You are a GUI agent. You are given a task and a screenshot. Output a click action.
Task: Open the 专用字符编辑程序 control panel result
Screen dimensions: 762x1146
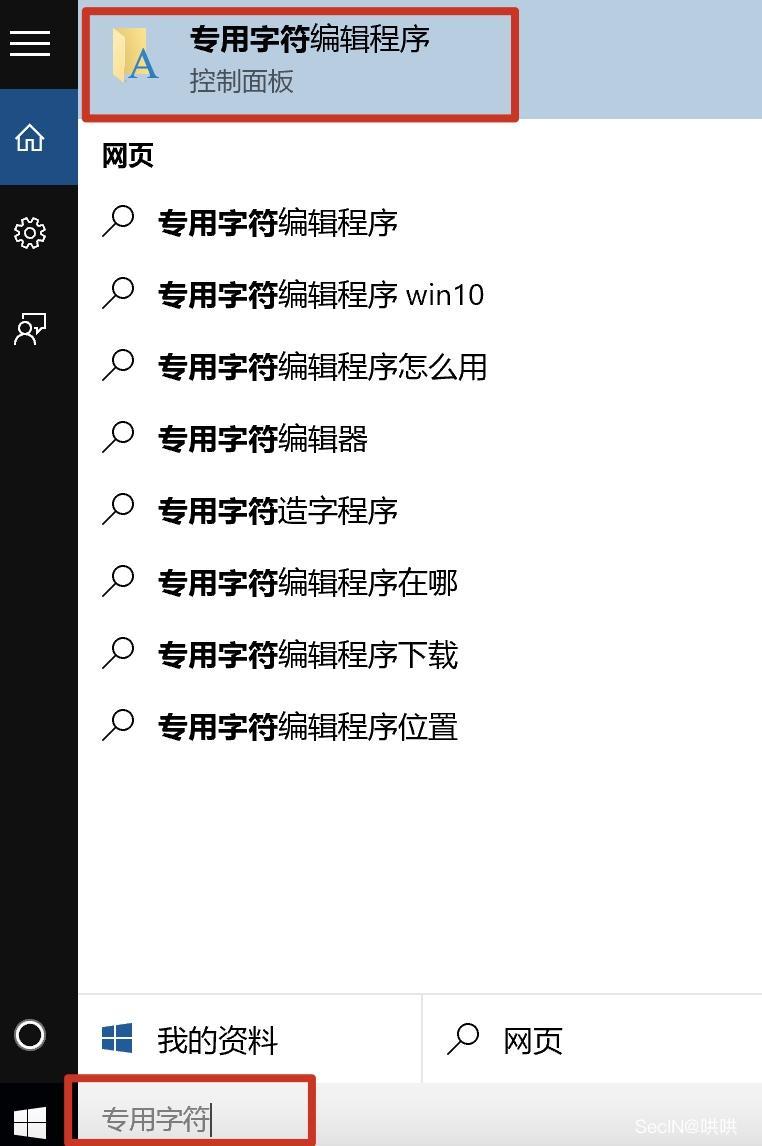[300, 60]
